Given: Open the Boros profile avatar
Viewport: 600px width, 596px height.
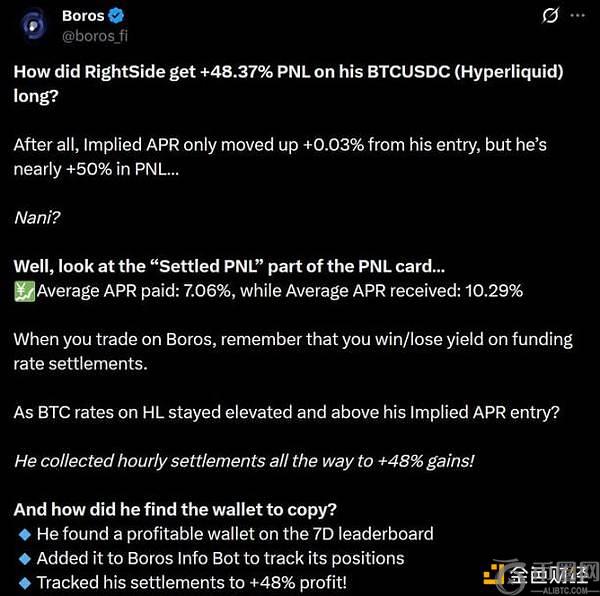Looking at the screenshot, I should coord(33,25).
